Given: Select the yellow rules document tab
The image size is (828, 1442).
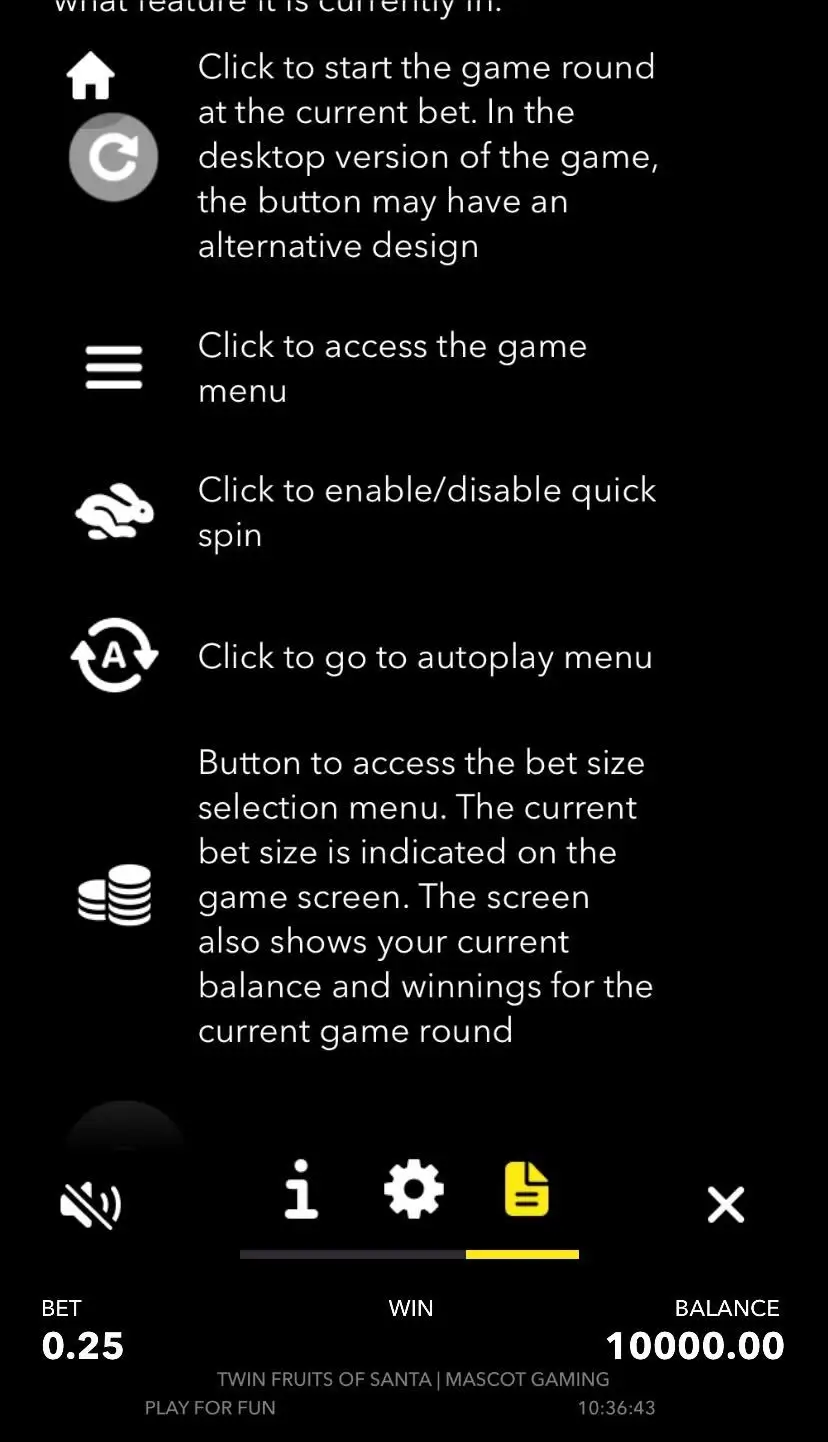Looking at the screenshot, I should 526,1190.
